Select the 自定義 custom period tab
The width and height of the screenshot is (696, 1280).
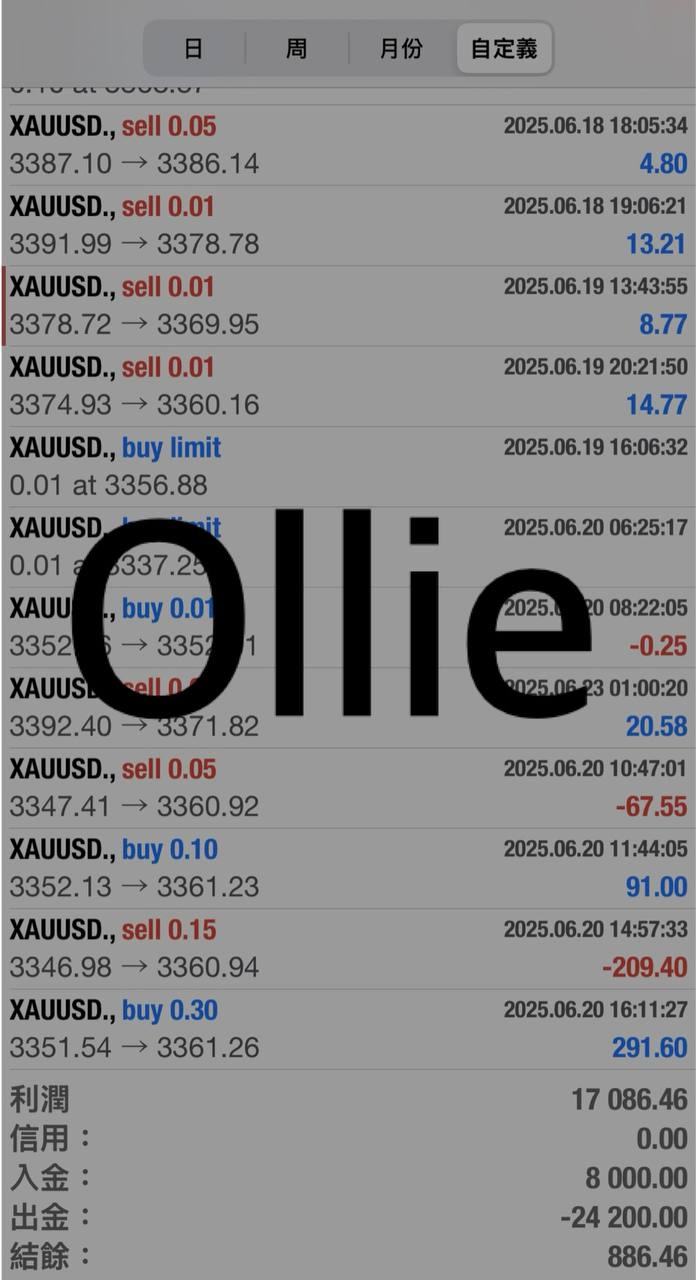click(x=504, y=48)
